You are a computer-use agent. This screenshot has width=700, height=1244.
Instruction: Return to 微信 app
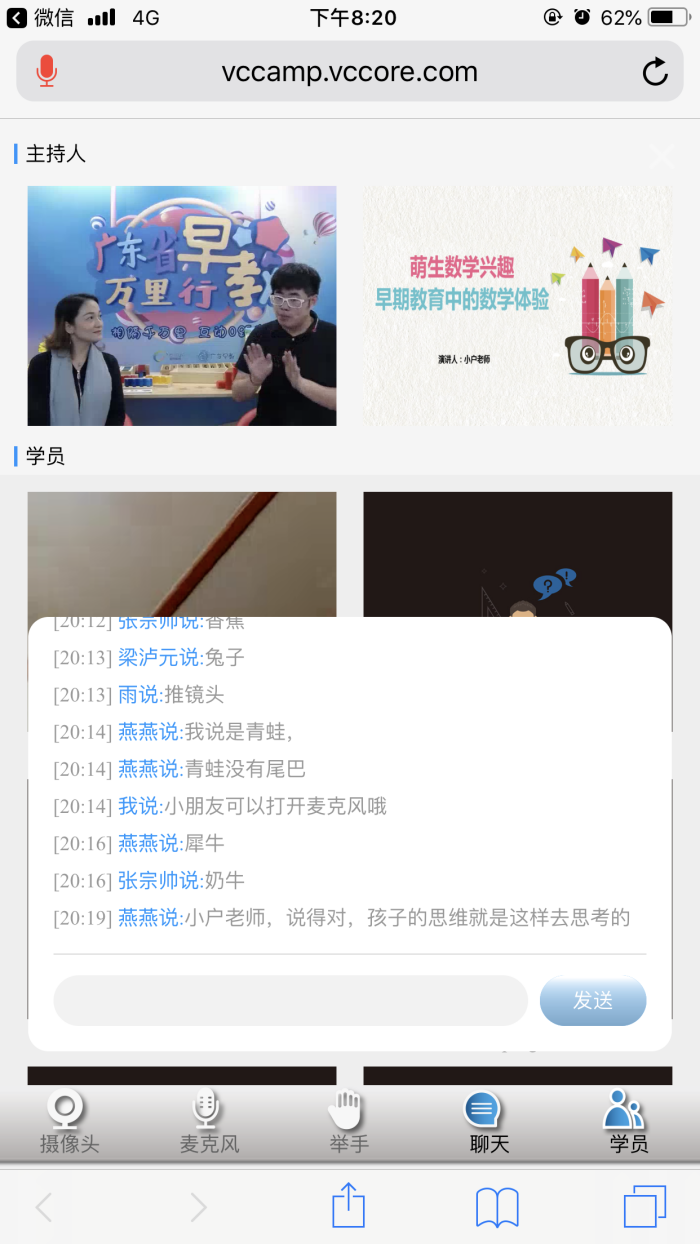40,17
